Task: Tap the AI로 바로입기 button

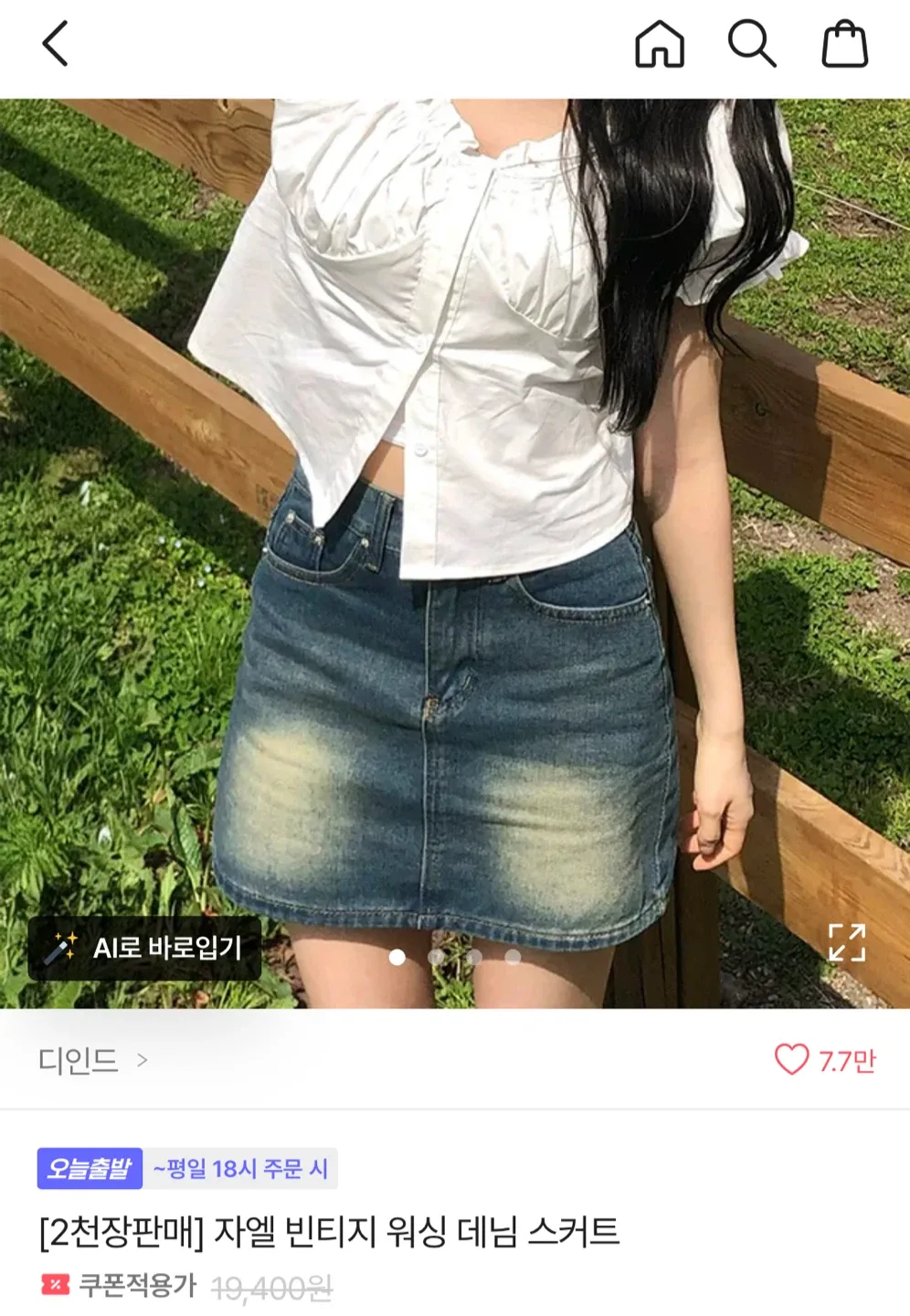Action: (145, 948)
